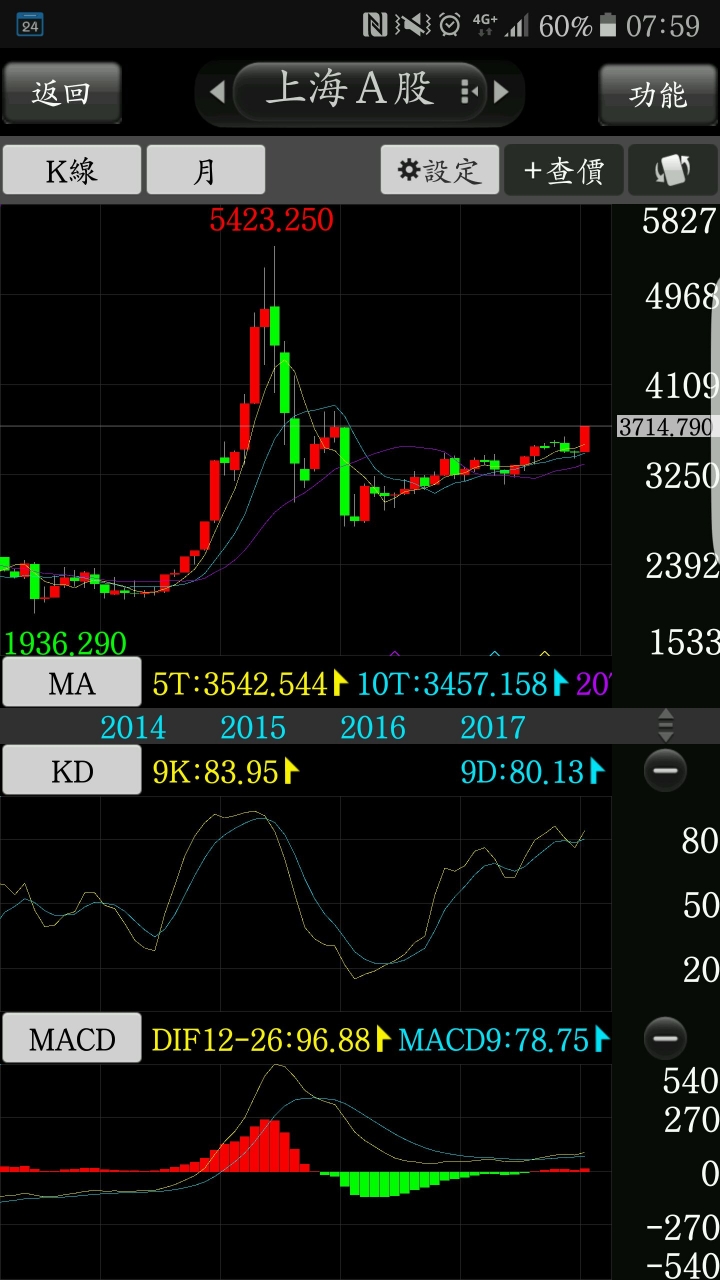
Task: Tap the +查價 price lookup button
Action: click(564, 170)
